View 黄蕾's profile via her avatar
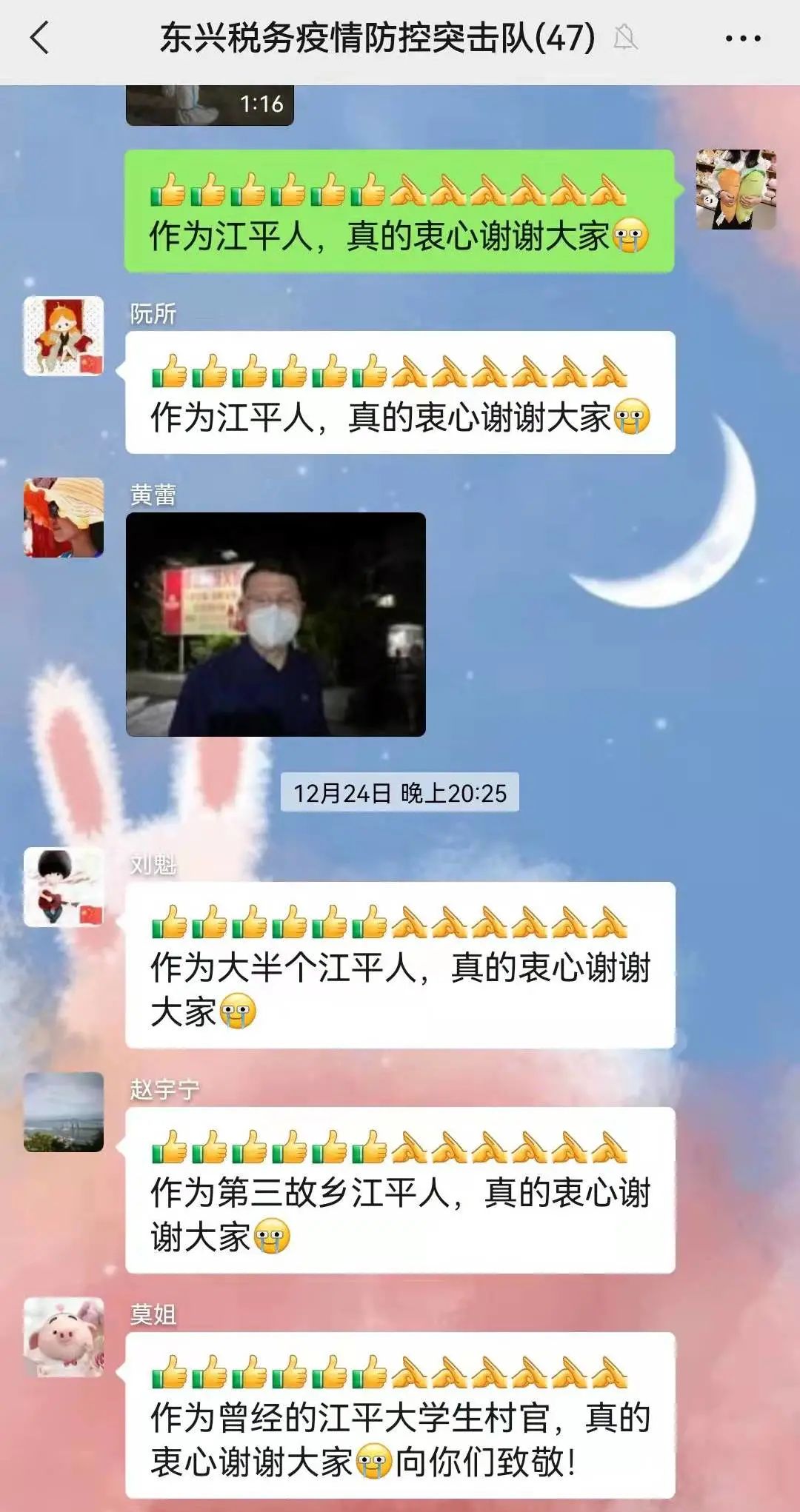The height and width of the screenshot is (1512, 800). [x=64, y=517]
